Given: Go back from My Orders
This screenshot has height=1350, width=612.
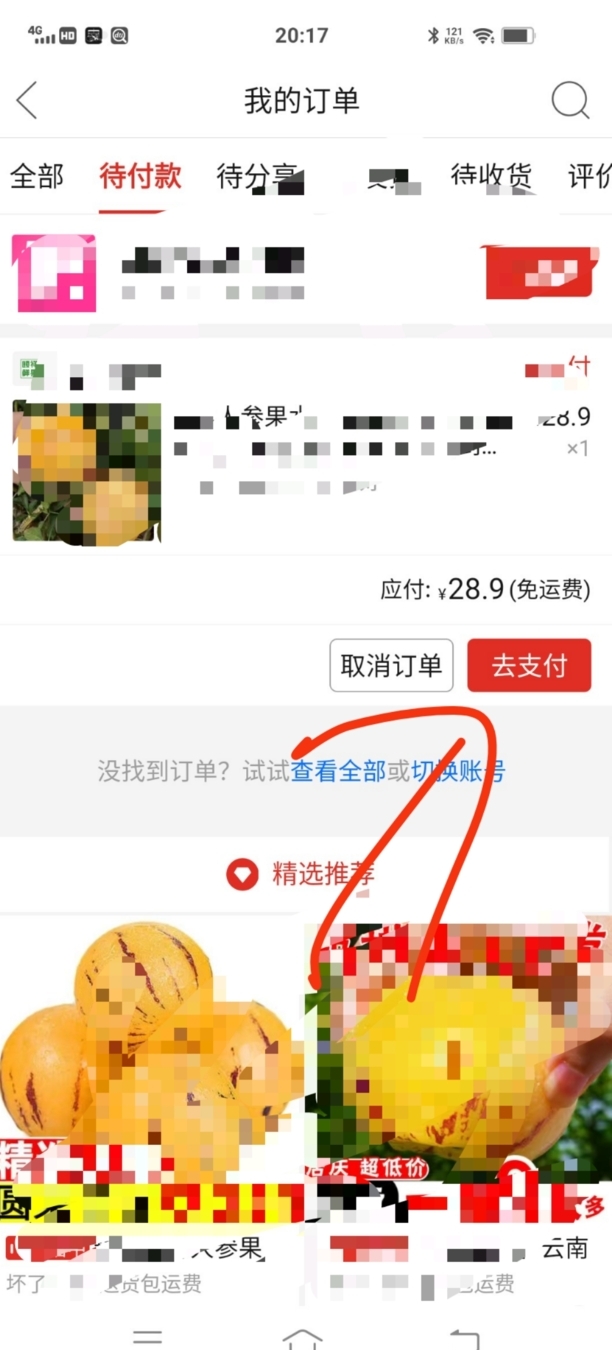Looking at the screenshot, I should tap(27, 101).
